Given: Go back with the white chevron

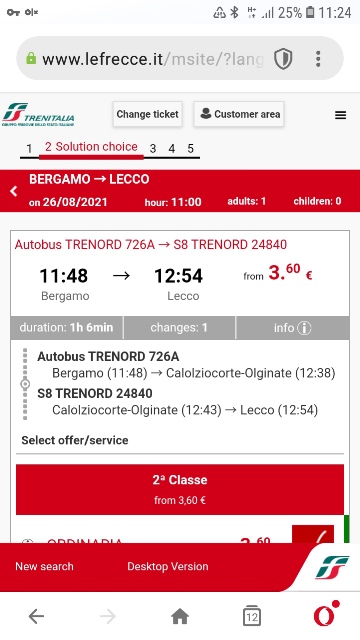Looking at the screenshot, I should pyautogui.click(x=14, y=191).
